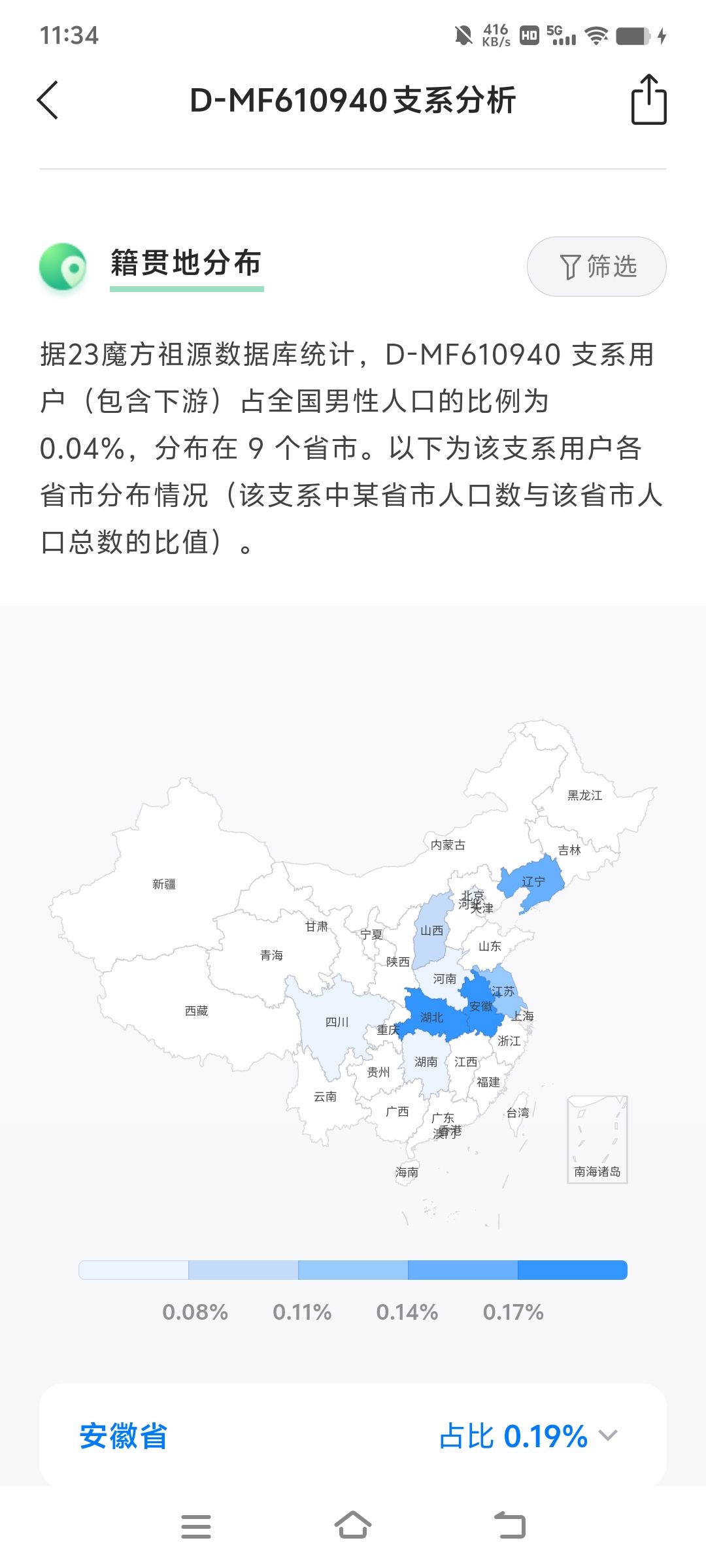Screen dimensions: 706x1568
Task: Expand the 安徽省 占比 0.19% row
Action: pyautogui.click(x=607, y=1435)
